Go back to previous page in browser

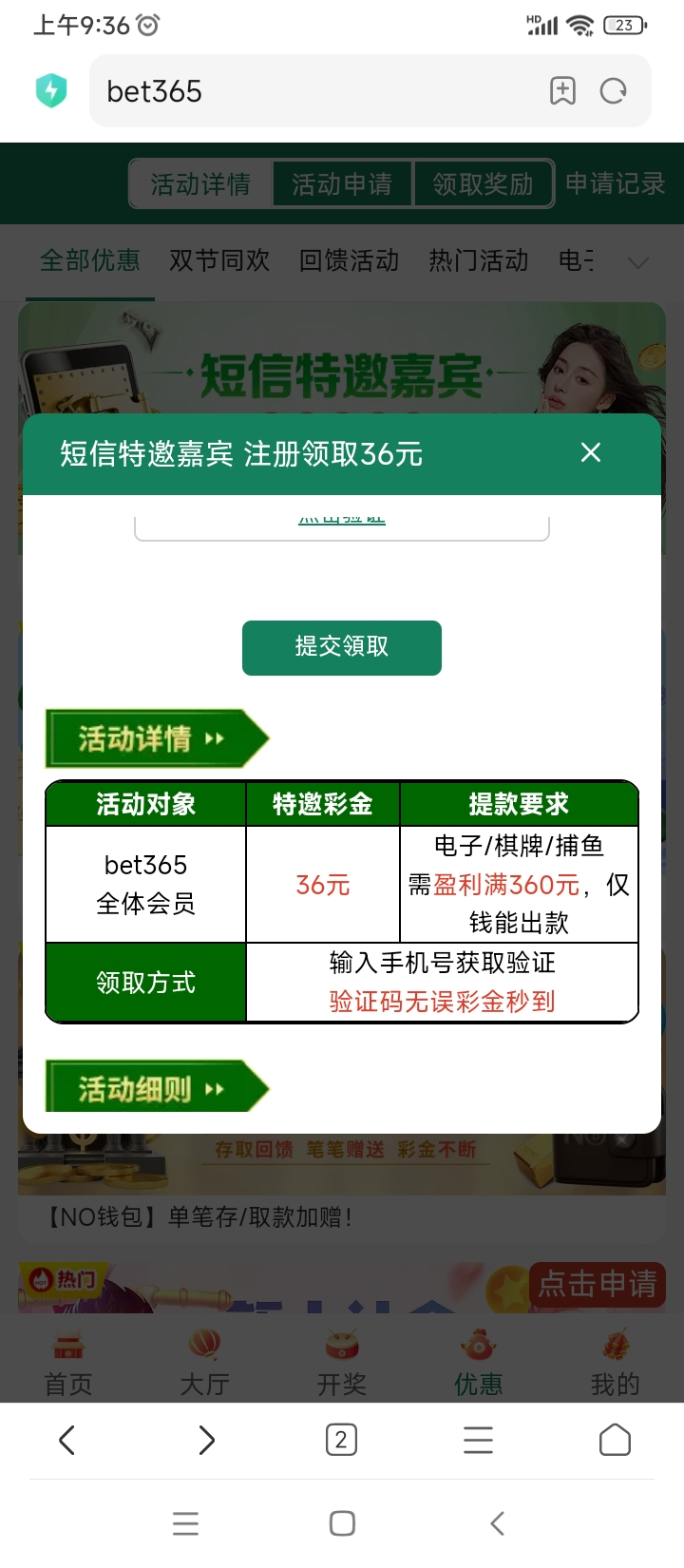pyautogui.click(x=67, y=1440)
